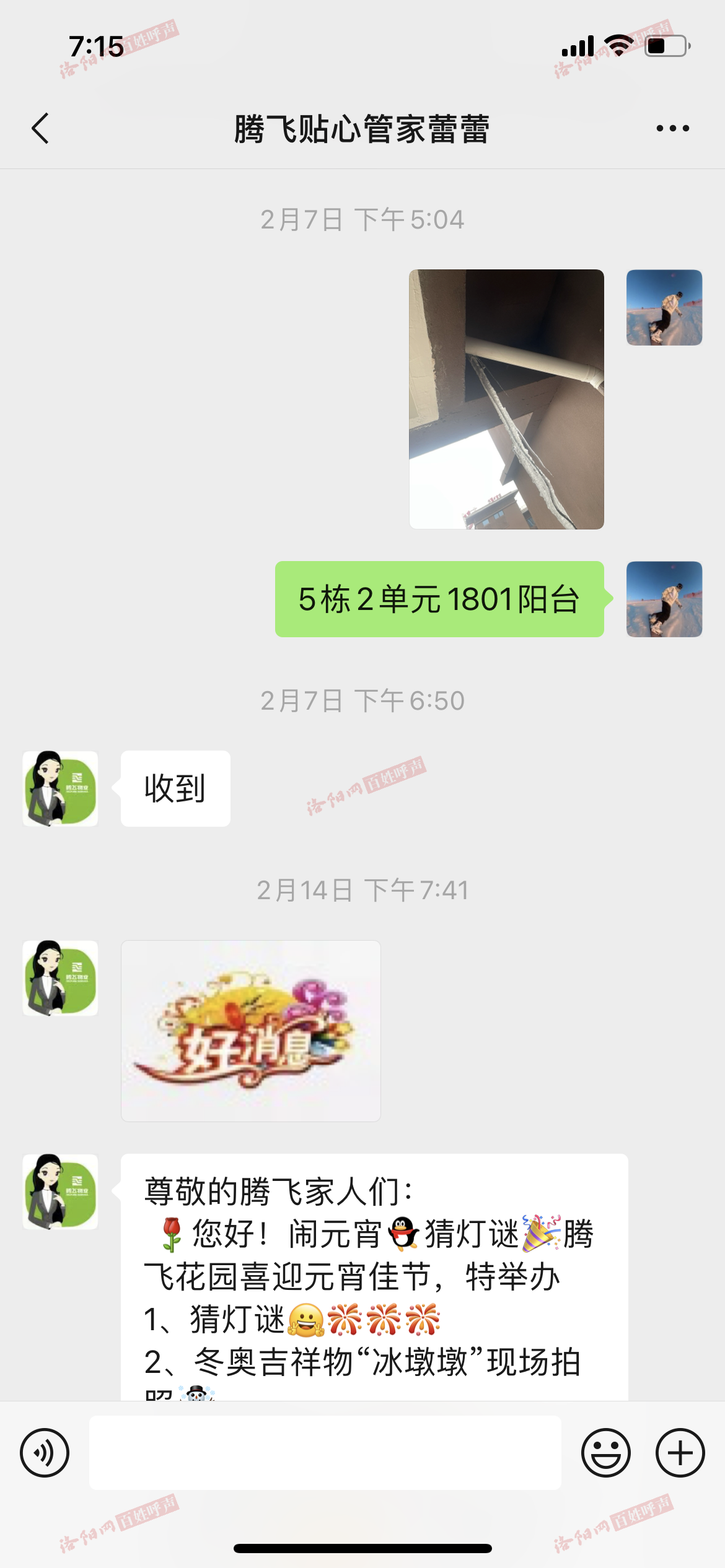Open the emoji sticker panel

point(605,1453)
